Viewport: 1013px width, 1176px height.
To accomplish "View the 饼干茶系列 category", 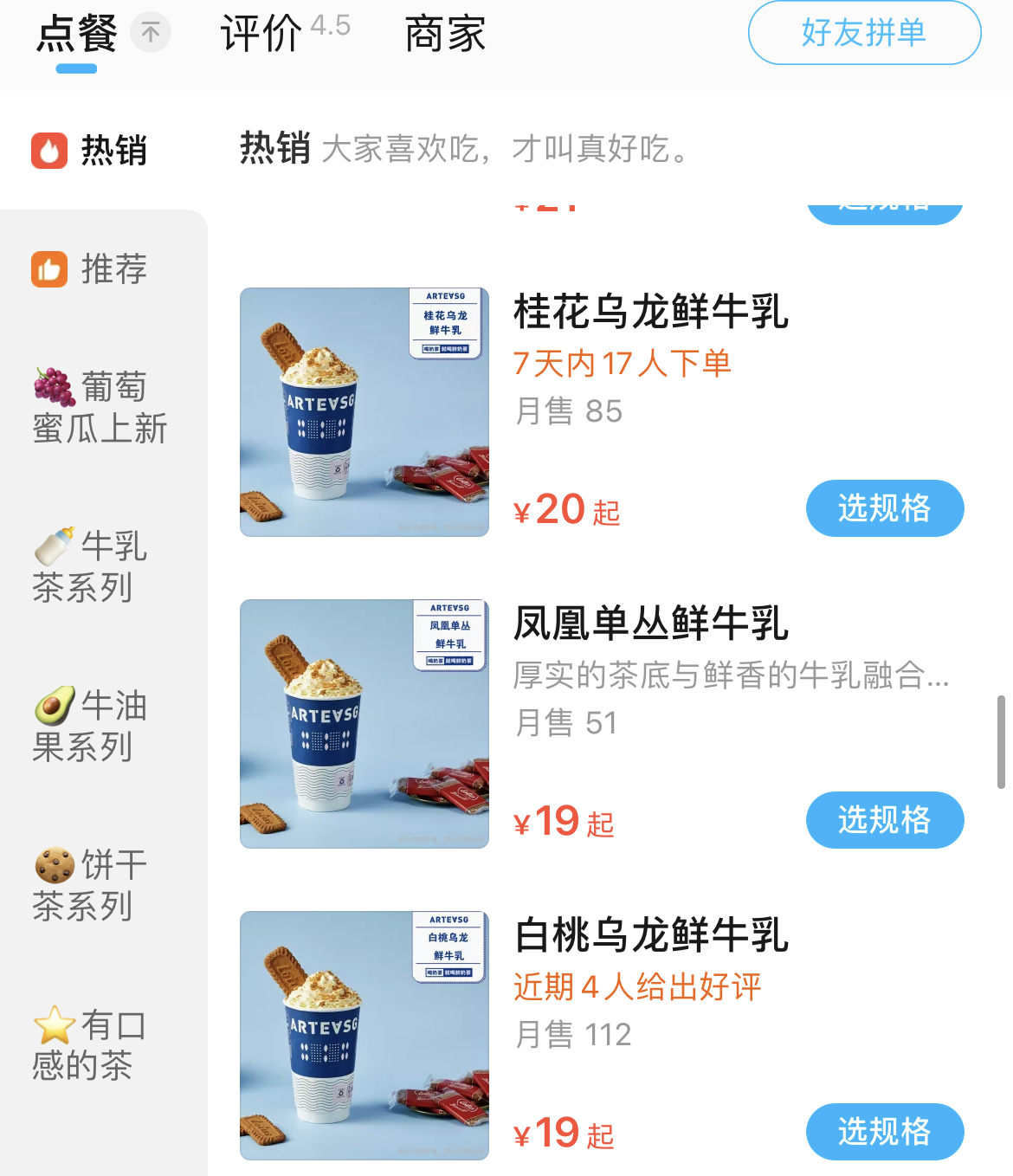I will pyautogui.click(x=91, y=885).
